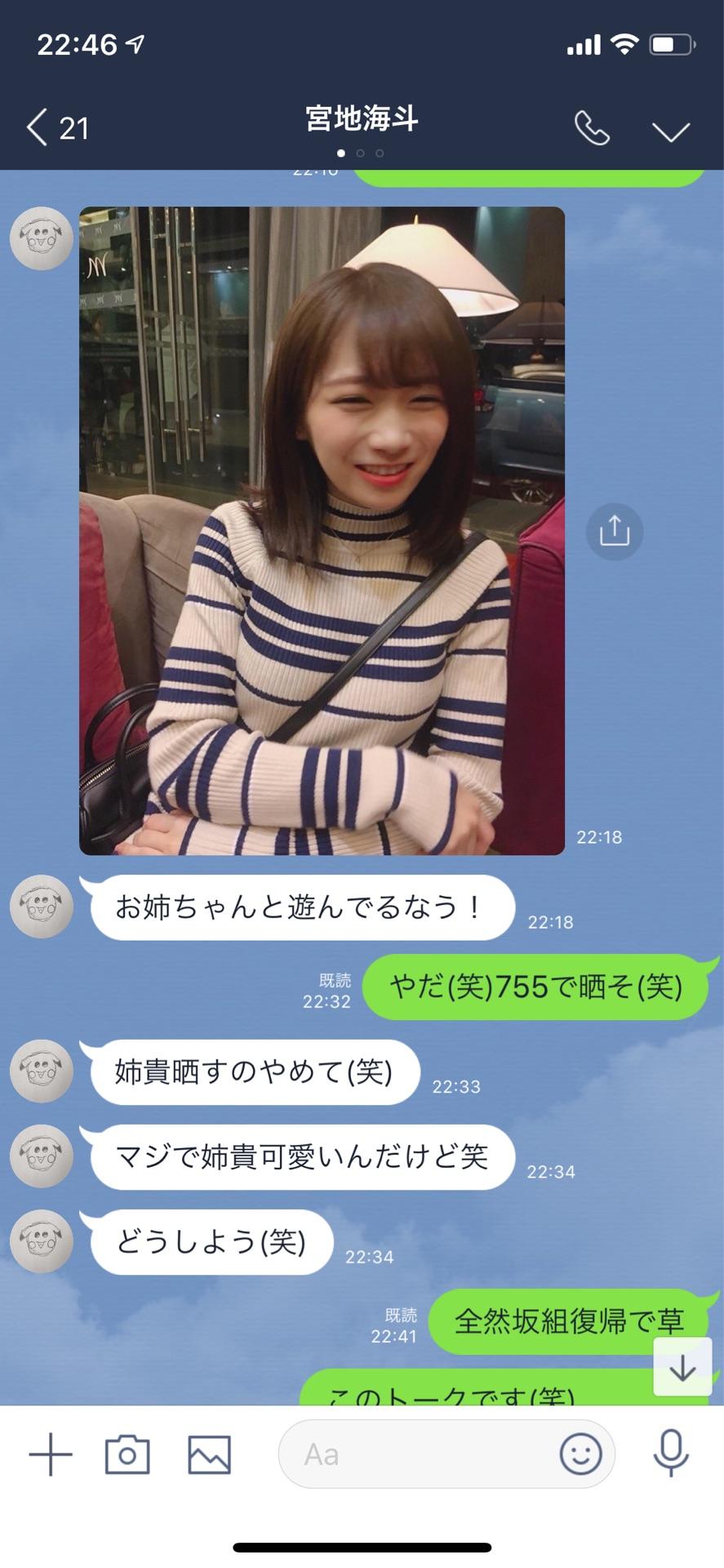The image size is (724, 1568).
Task: Share the photo using its export icon
Action: coord(615,532)
